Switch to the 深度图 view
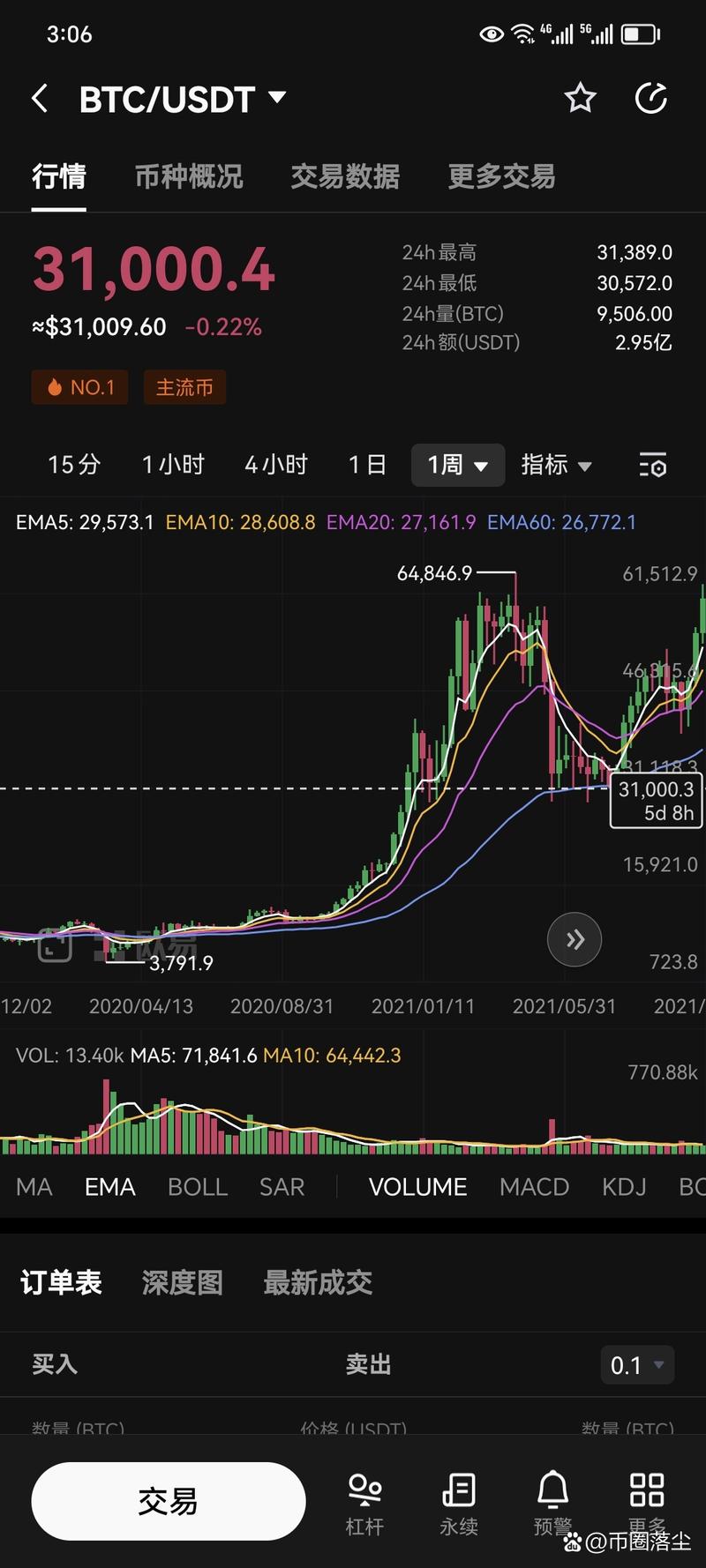Screen dimensions: 706x1568 click(182, 1282)
